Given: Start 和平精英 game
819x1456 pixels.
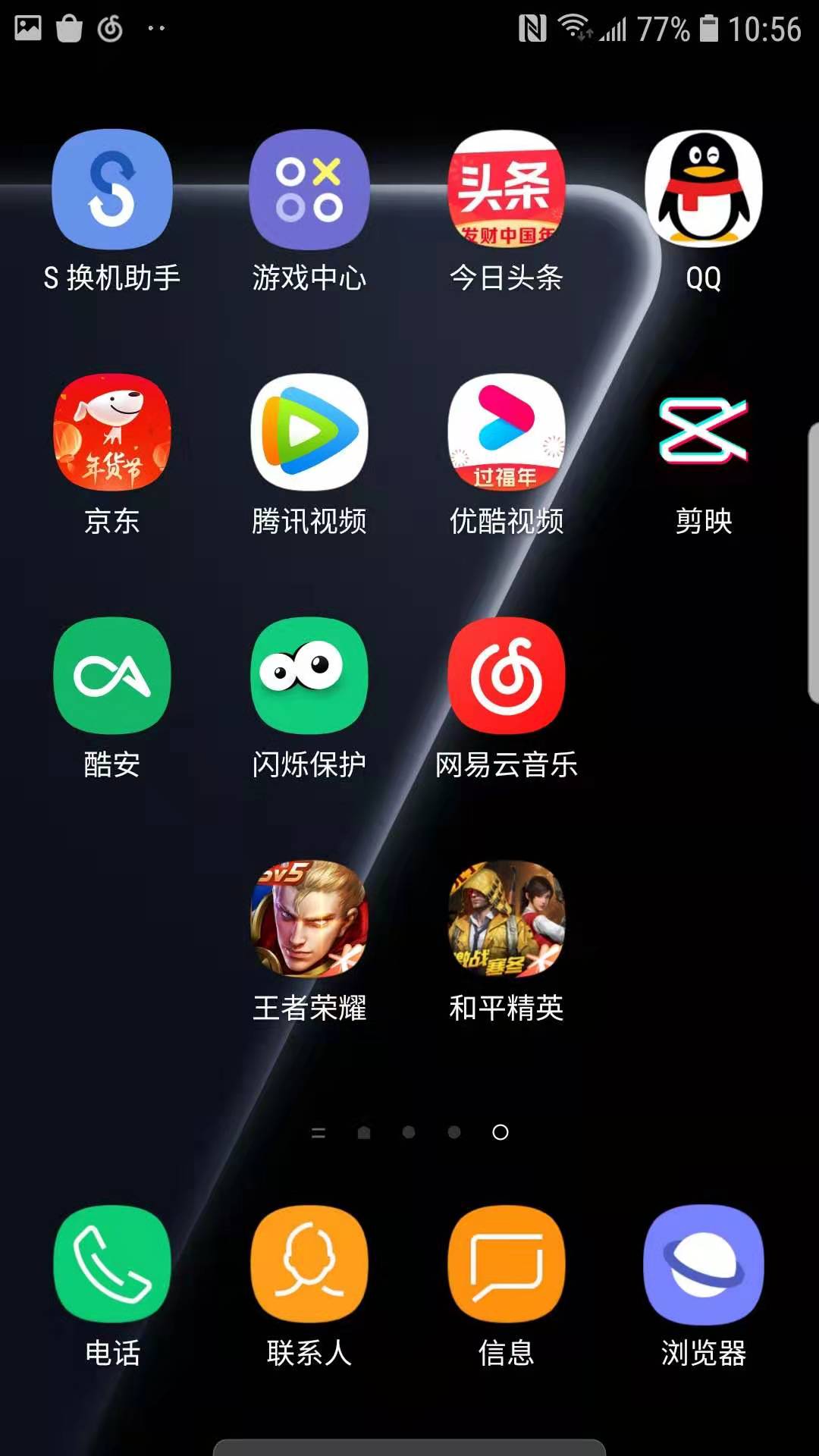Looking at the screenshot, I should [x=507, y=919].
